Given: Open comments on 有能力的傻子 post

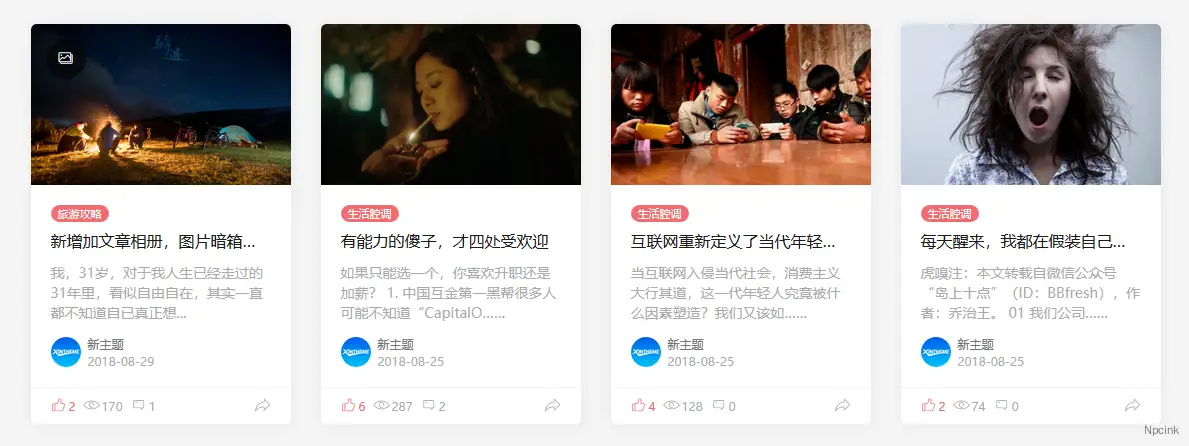Looking at the screenshot, I should point(433,406).
